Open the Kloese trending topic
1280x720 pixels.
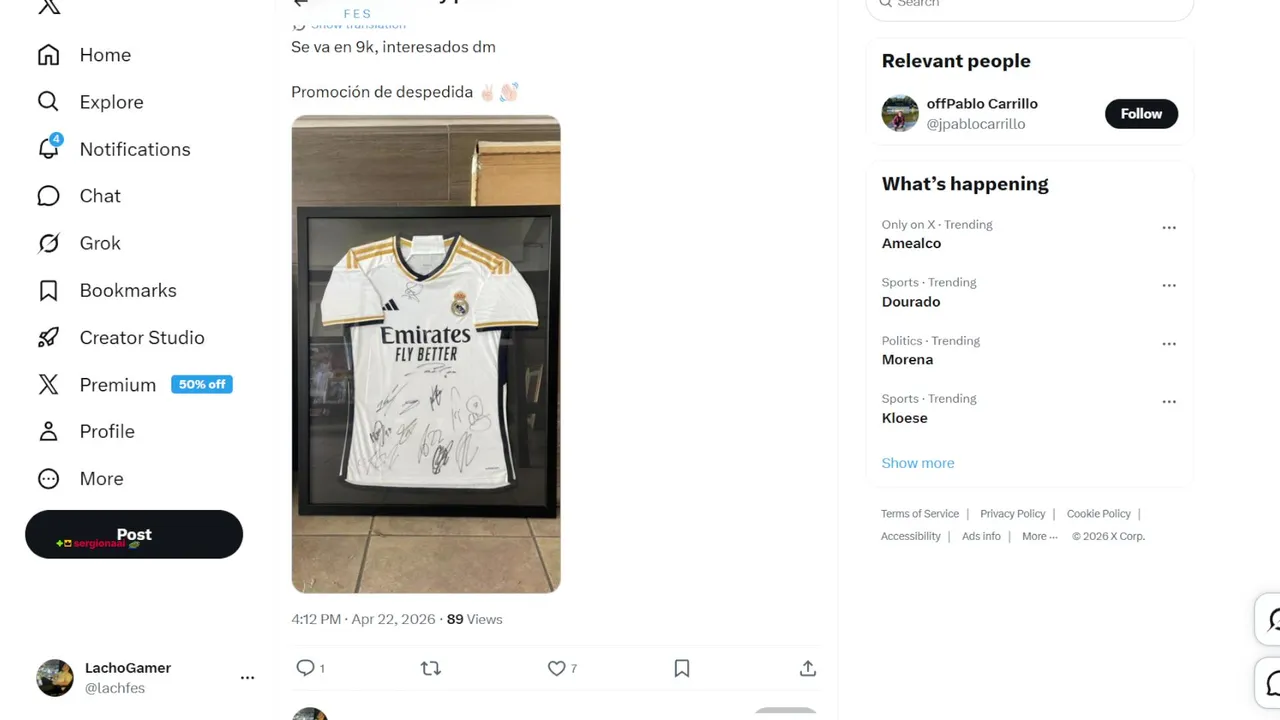tap(905, 418)
